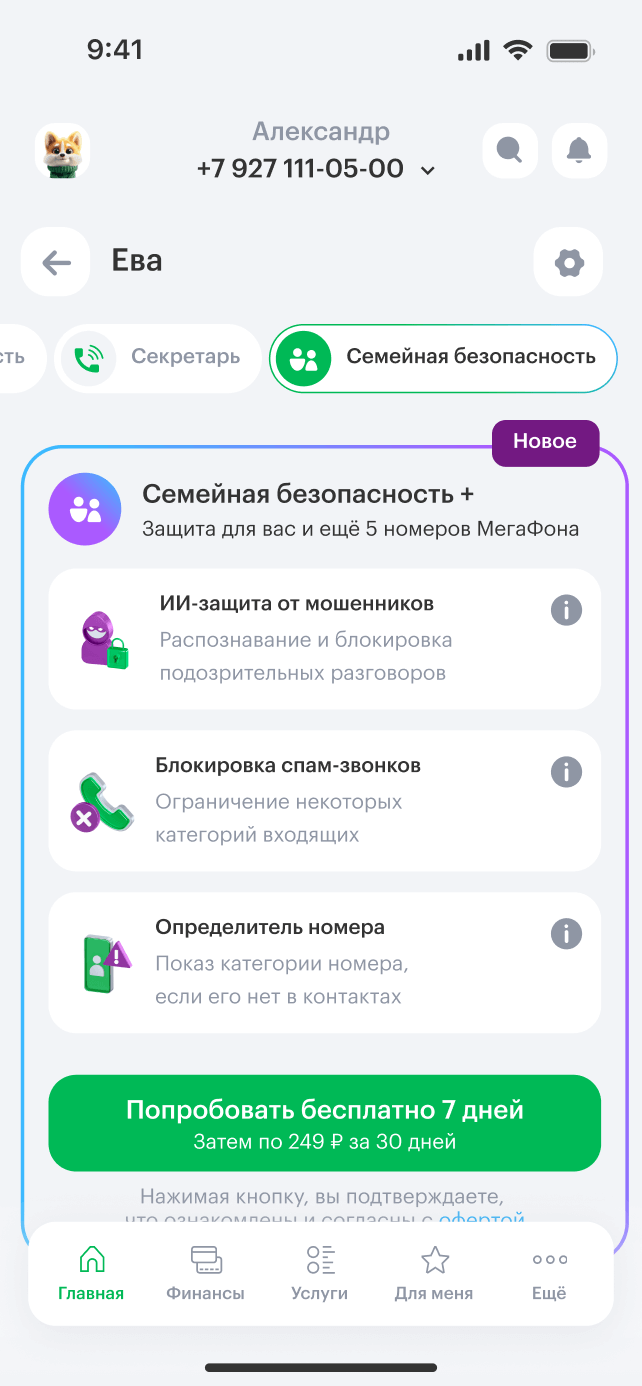Open Ева settings gear
Viewport: 642px width, 1386px height.
(568, 263)
